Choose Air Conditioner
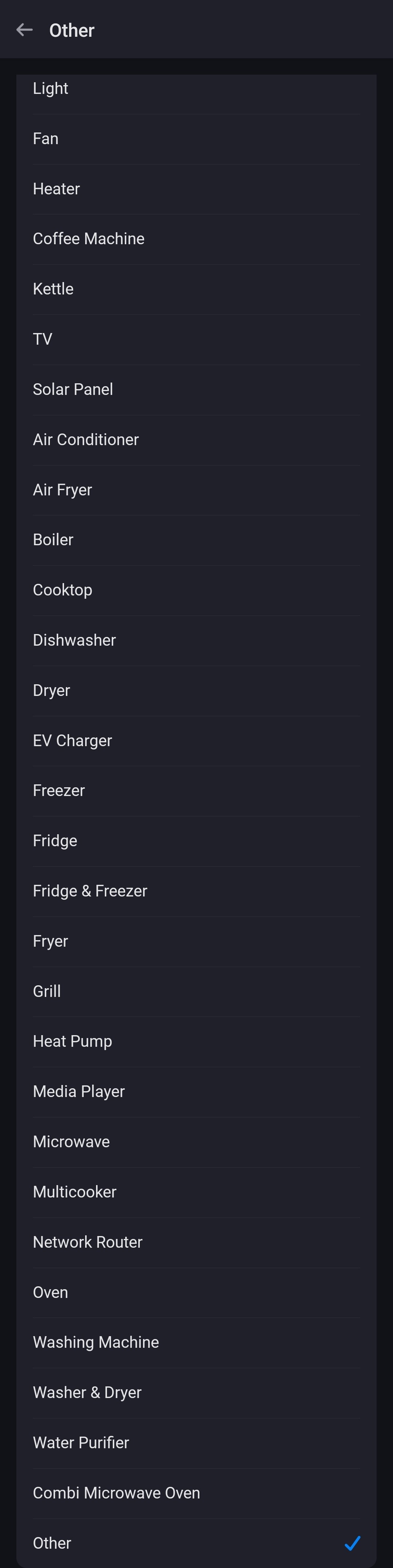This screenshot has width=393, height=1568. (86, 439)
